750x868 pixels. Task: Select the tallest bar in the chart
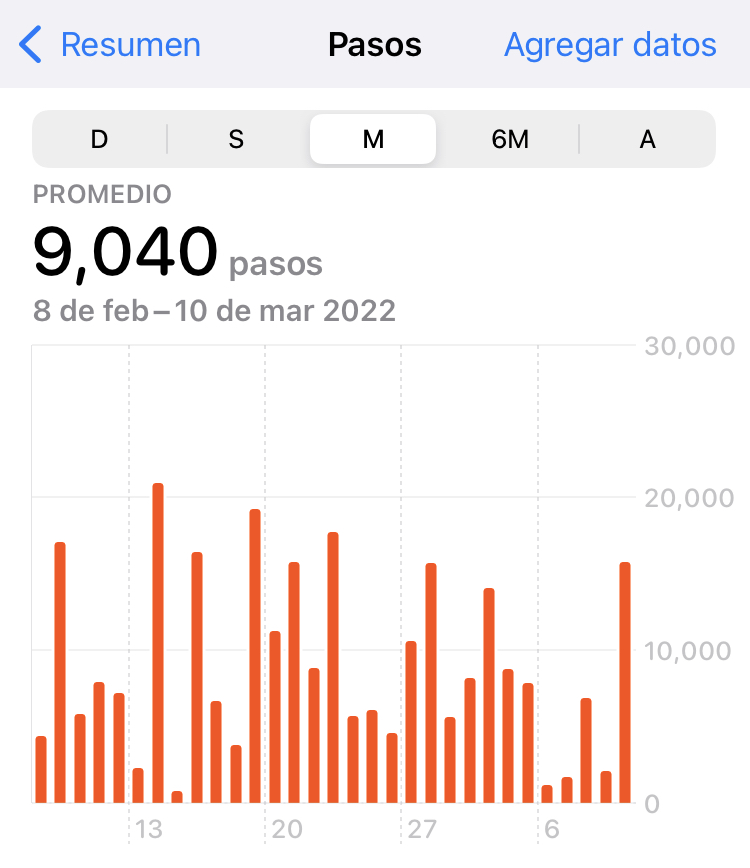click(158, 640)
